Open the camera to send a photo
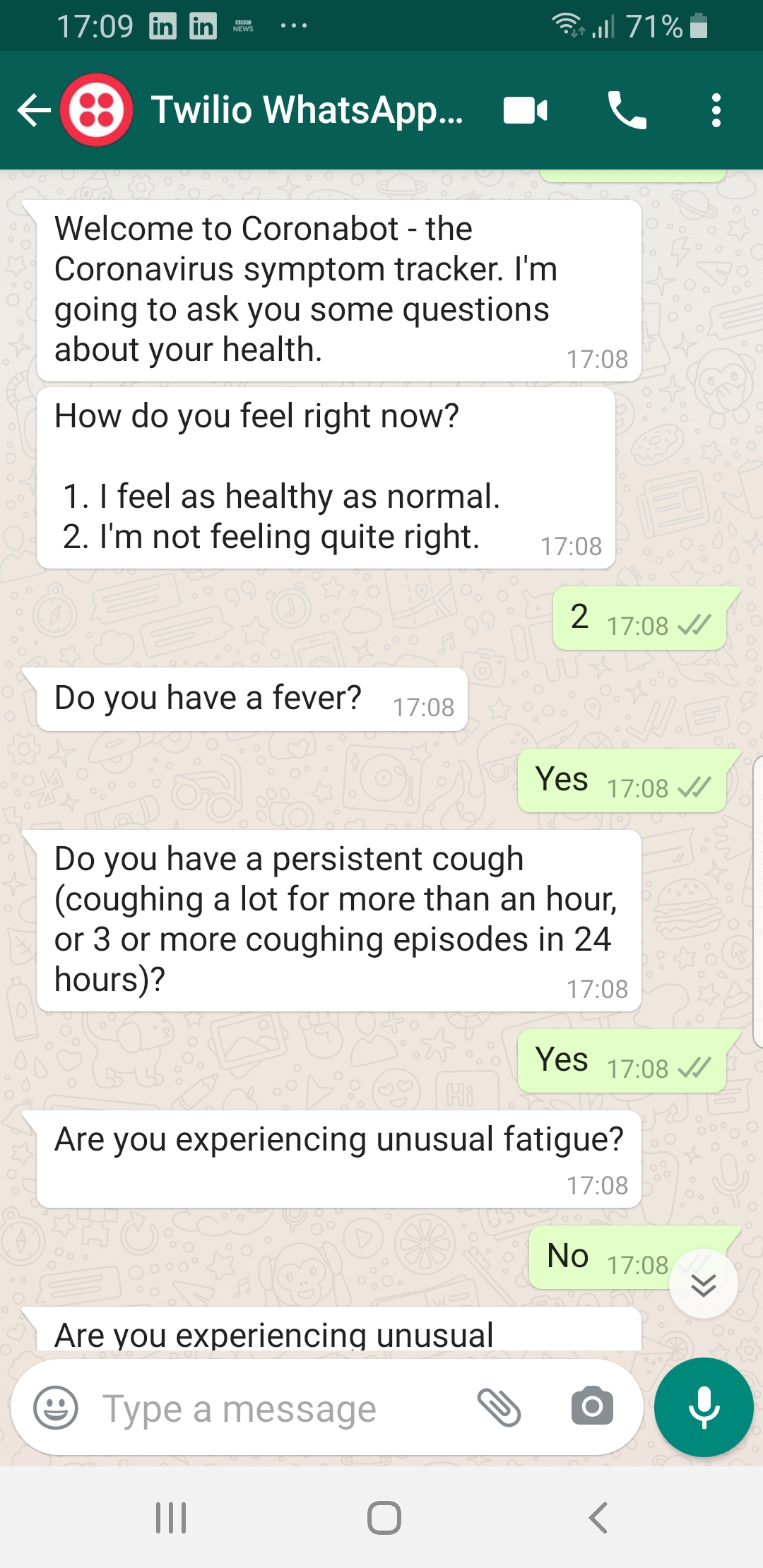This screenshot has width=763, height=1568. point(592,1406)
